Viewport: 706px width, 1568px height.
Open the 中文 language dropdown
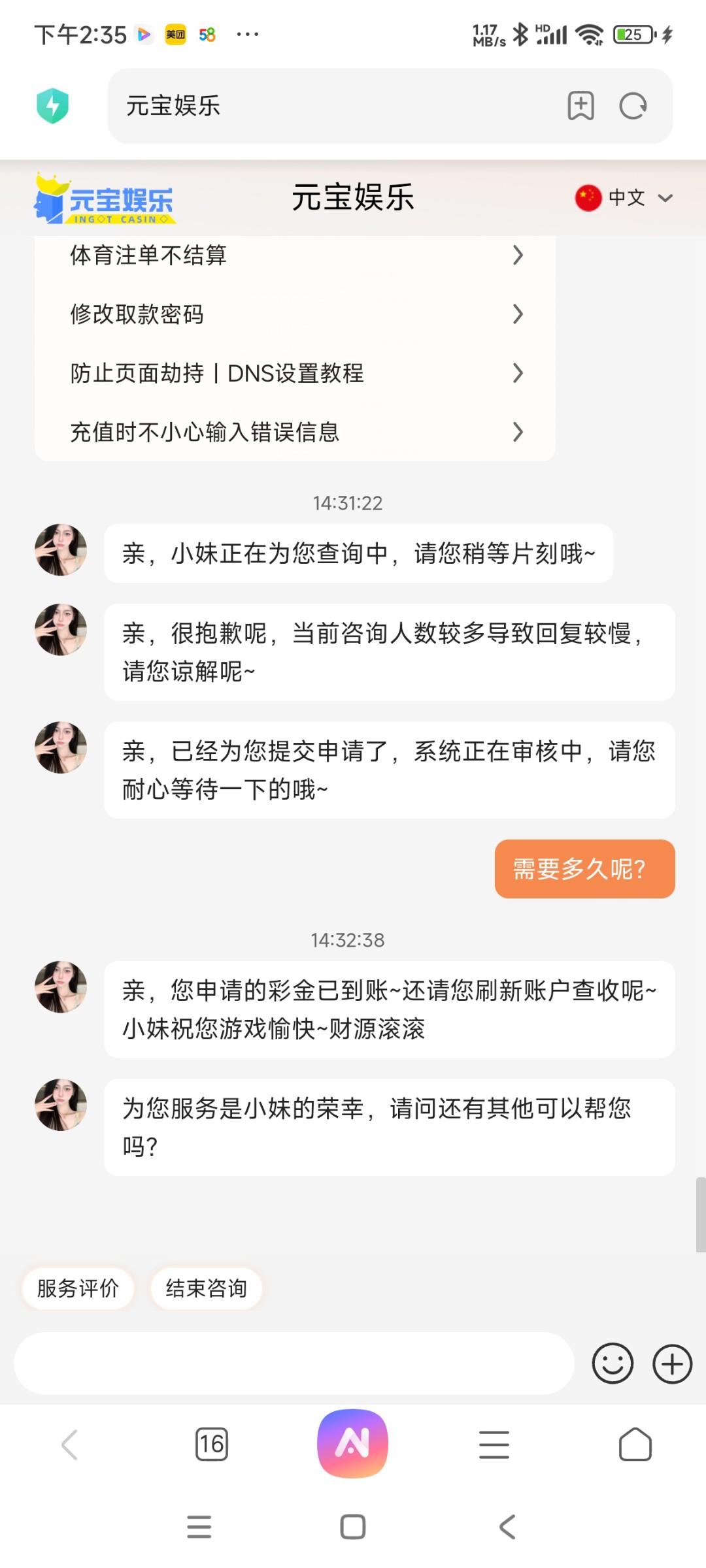point(626,197)
